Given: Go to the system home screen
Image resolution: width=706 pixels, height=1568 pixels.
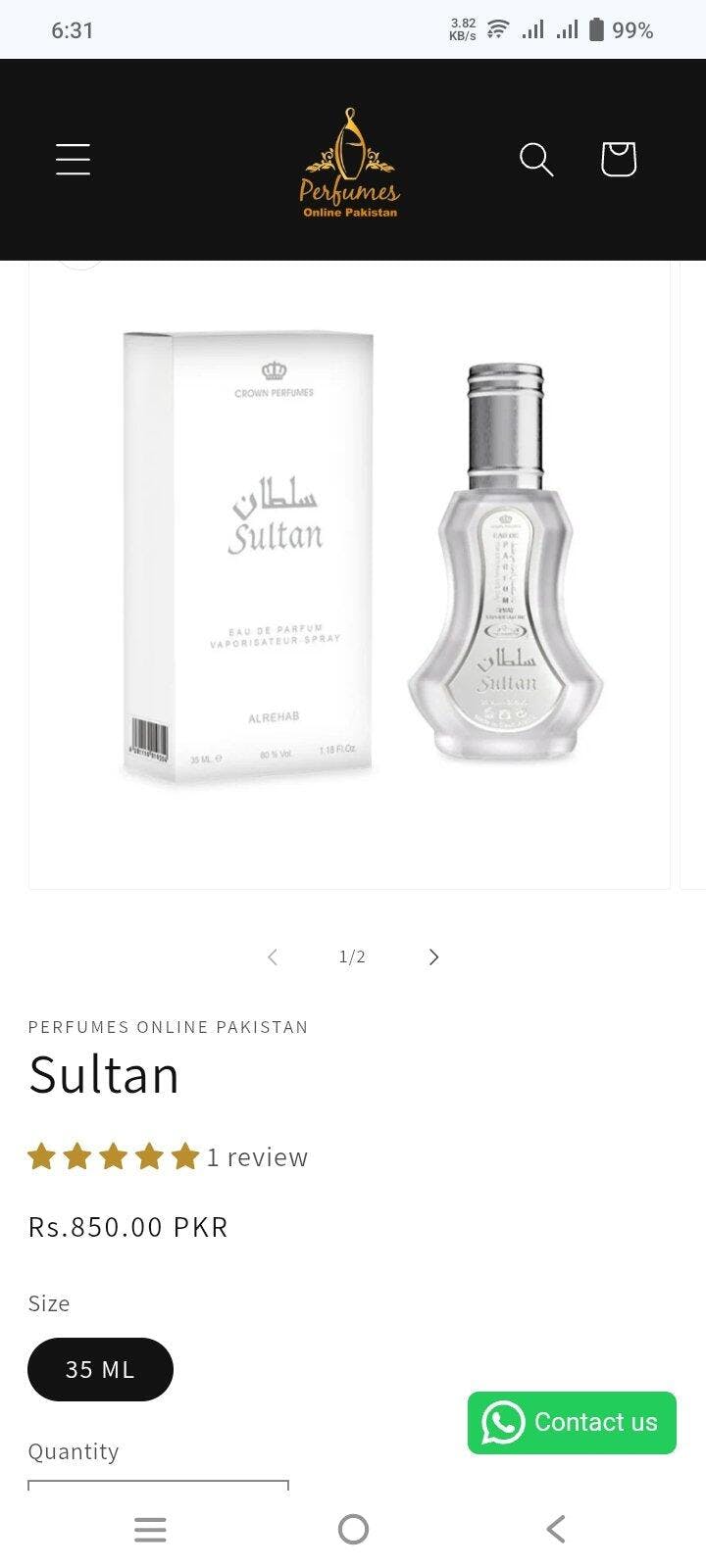Looking at the screenshot, I should pyautogui.click(x=353, y=1529).
